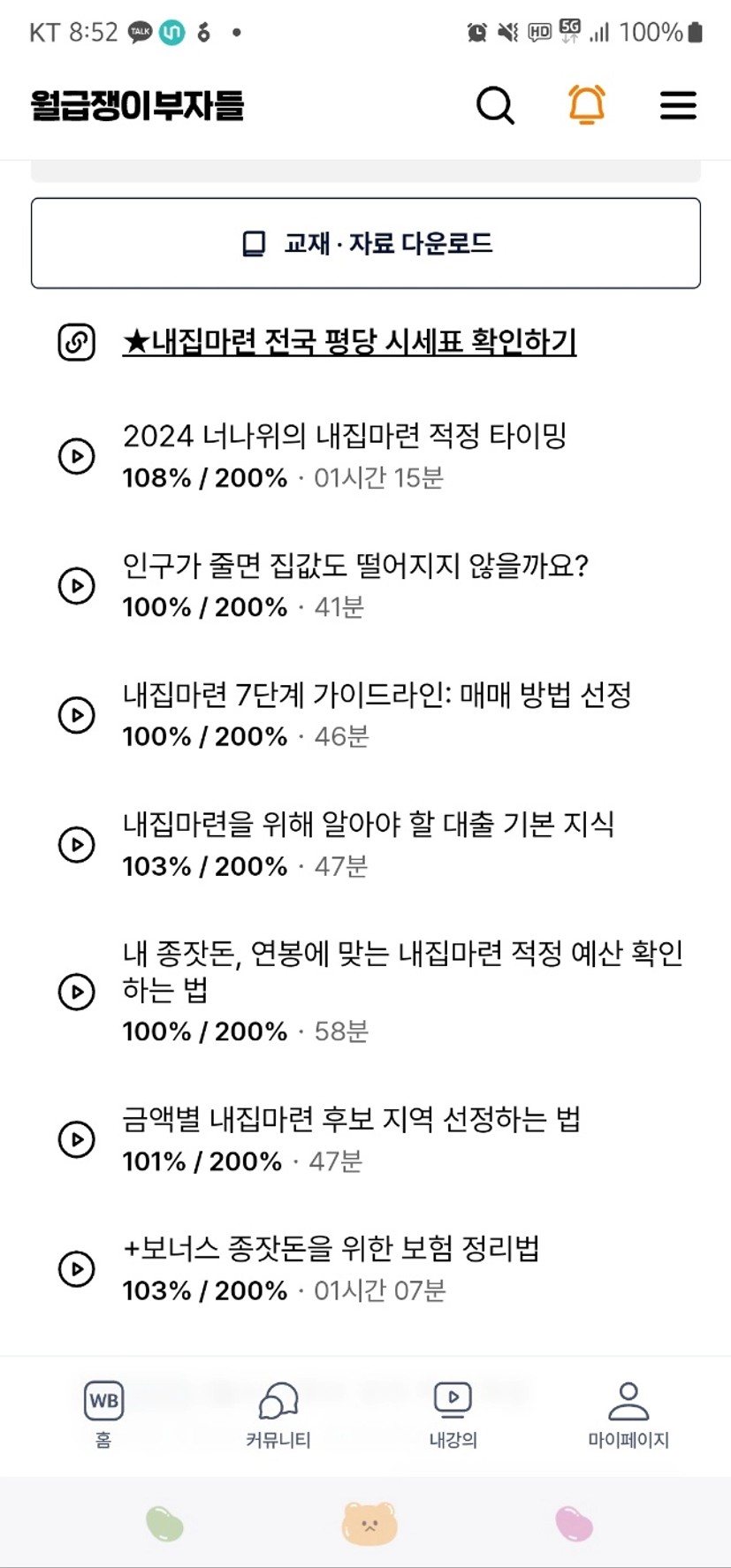
Task: Play lecture 2024 너나위의 내집마련 적정 타이밍
Action: coord(77,456)
